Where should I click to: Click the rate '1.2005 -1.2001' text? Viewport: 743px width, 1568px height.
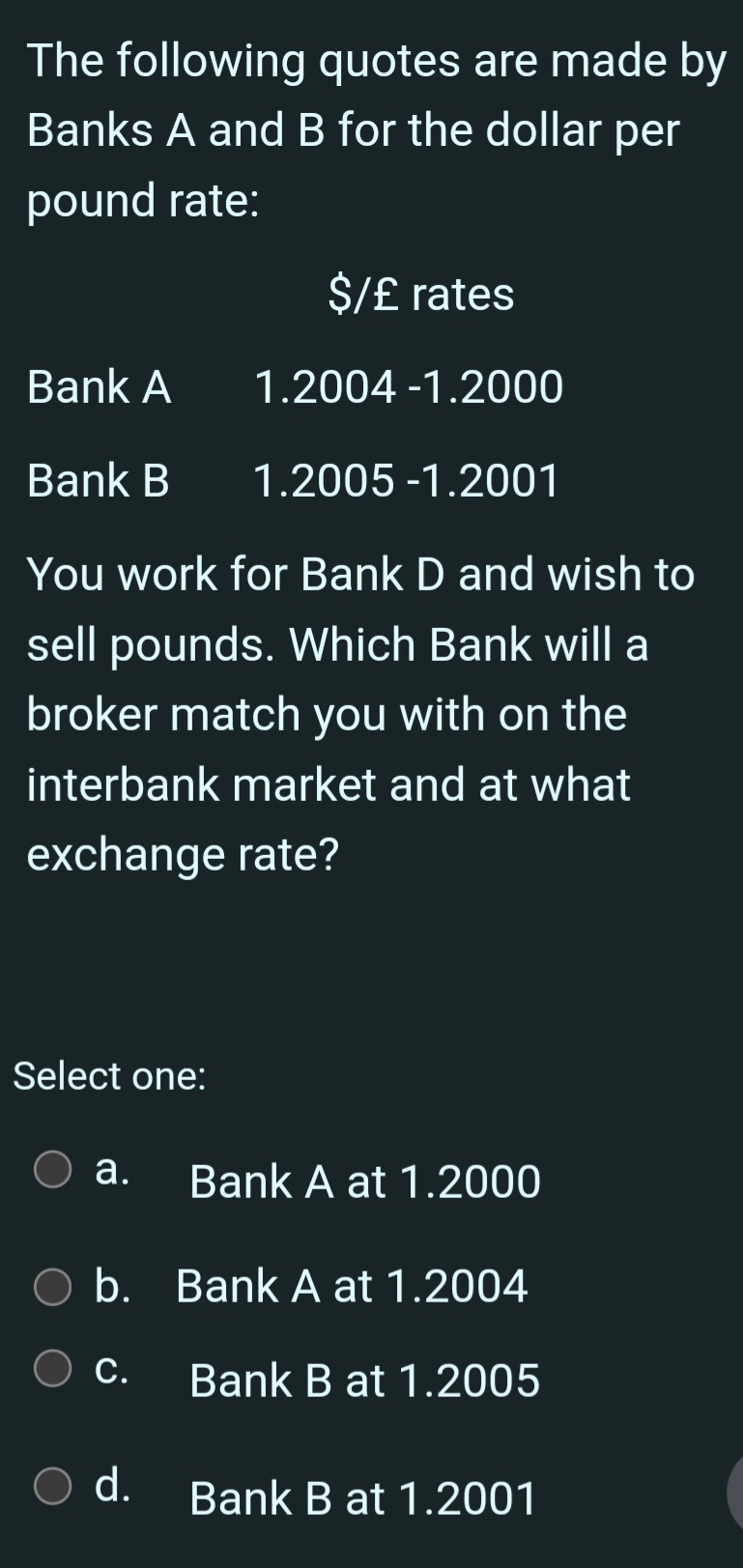407,479
